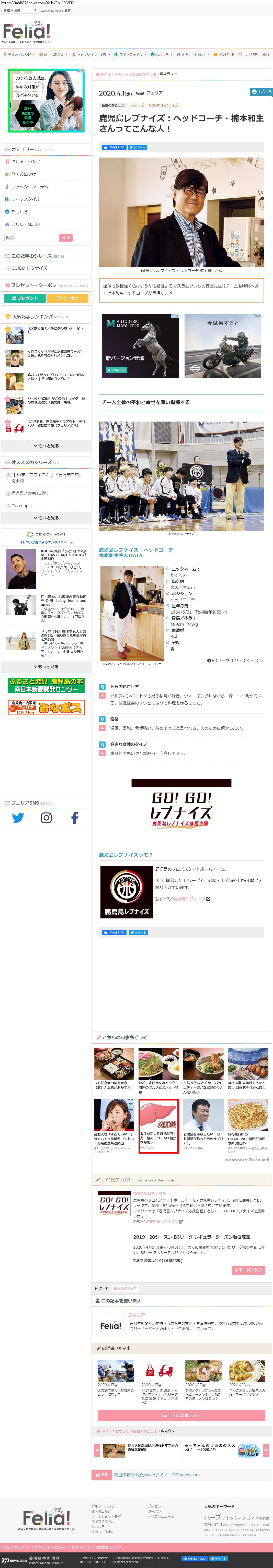Submit the sidebar search with the 検索 button
The width and height of the screenshot is (273, 1568).
pyautogui.click(x=66, y=237)
